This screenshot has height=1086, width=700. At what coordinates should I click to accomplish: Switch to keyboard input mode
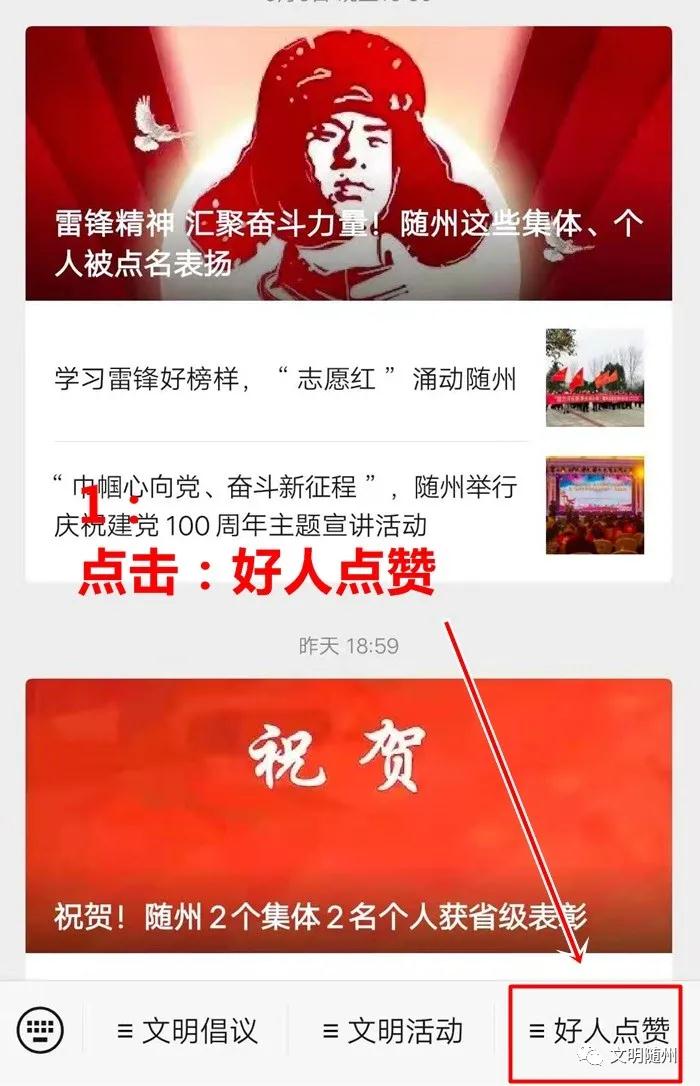coord(40,1029)
